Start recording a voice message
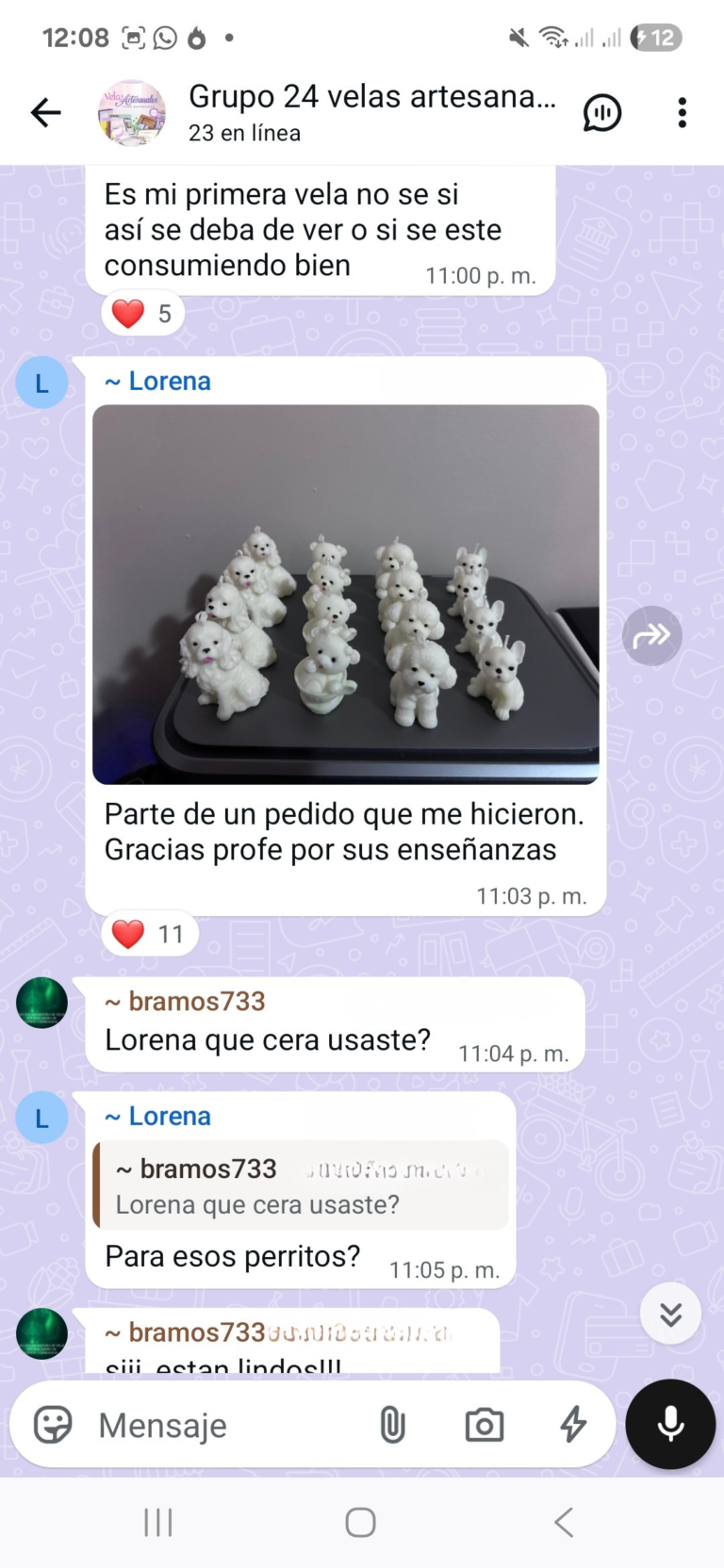Viewport: 724px width, 1568px height. pos(669,1425)
